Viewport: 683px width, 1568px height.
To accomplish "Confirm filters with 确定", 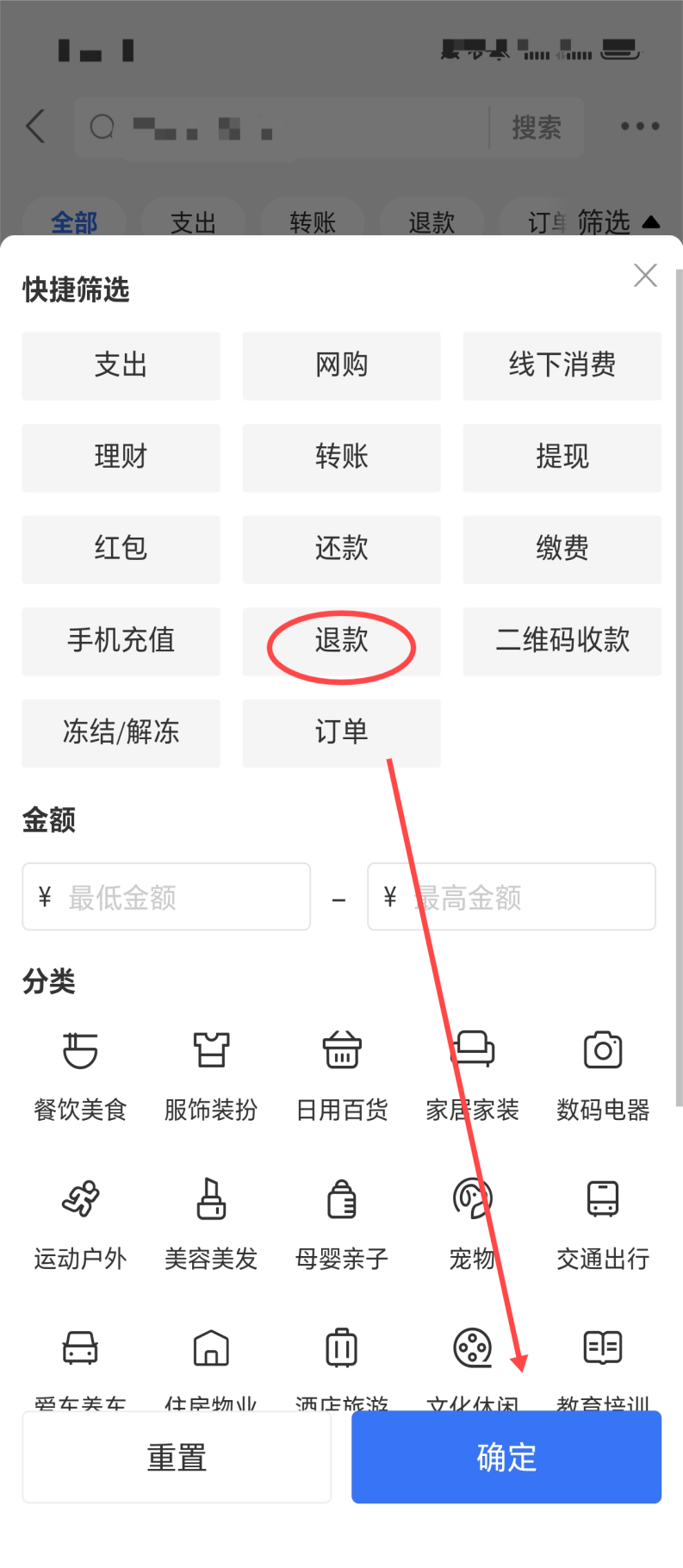I will [x=506, y=1458].
